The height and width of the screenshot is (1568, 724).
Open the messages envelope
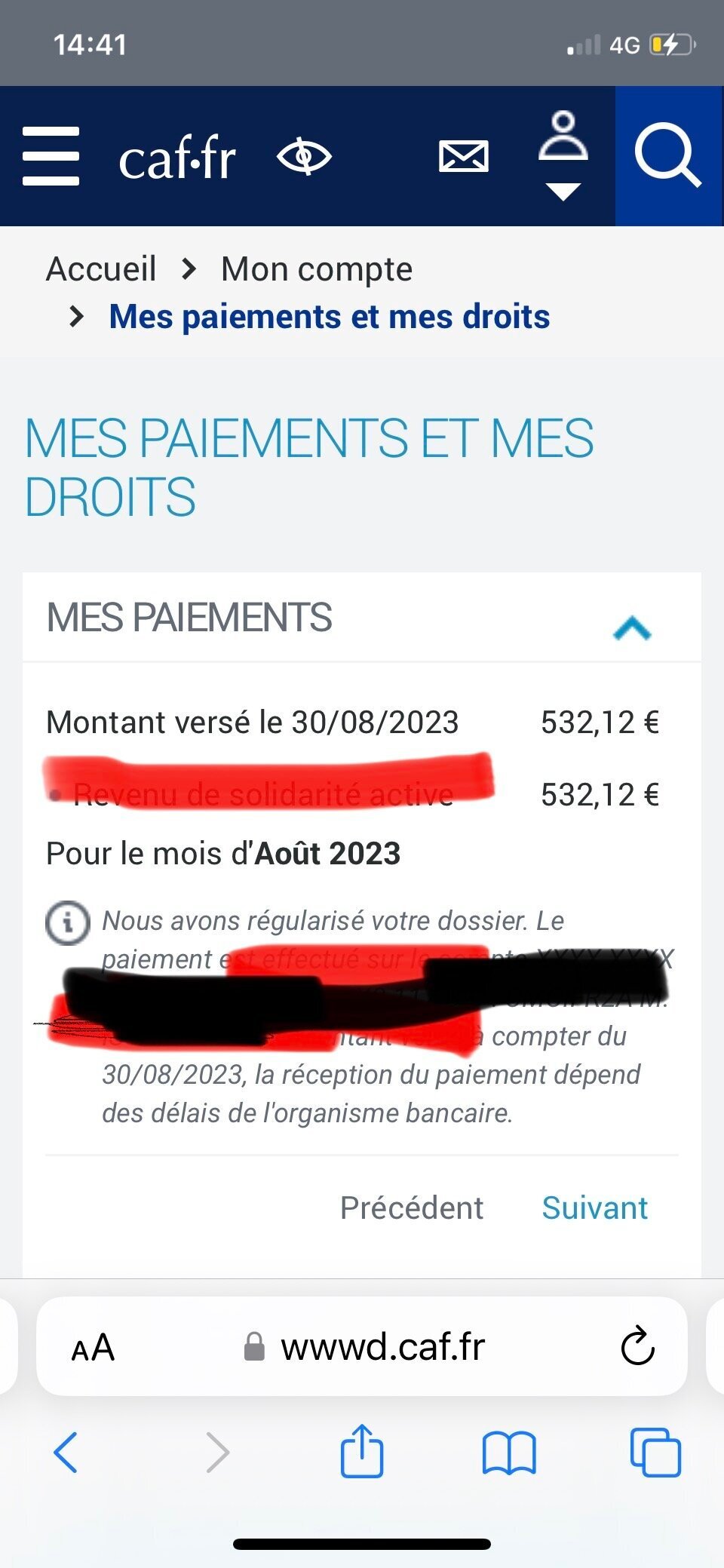pyautogui.click(x=463, y=157)
